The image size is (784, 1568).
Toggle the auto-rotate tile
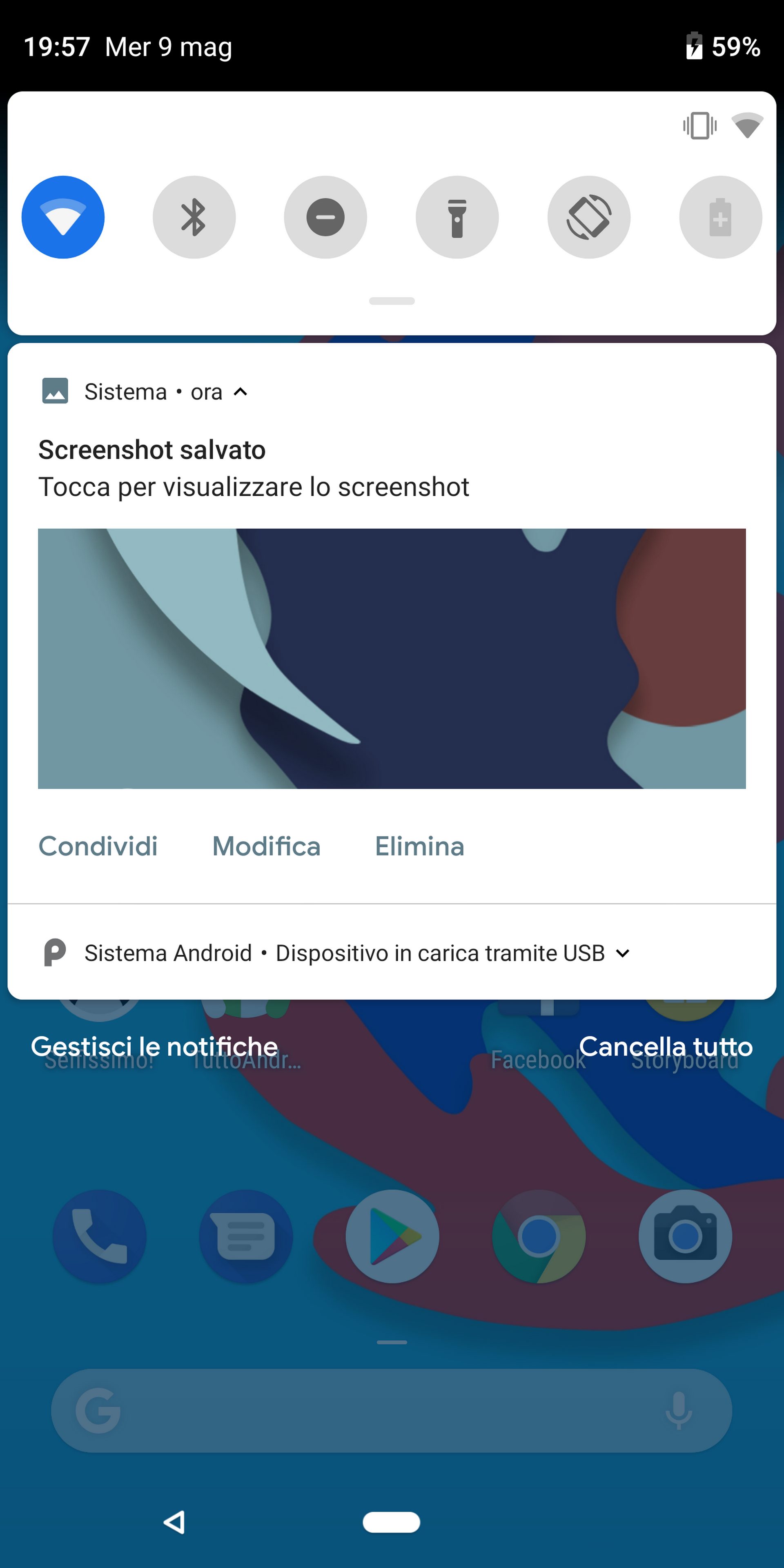click(588, 217)
